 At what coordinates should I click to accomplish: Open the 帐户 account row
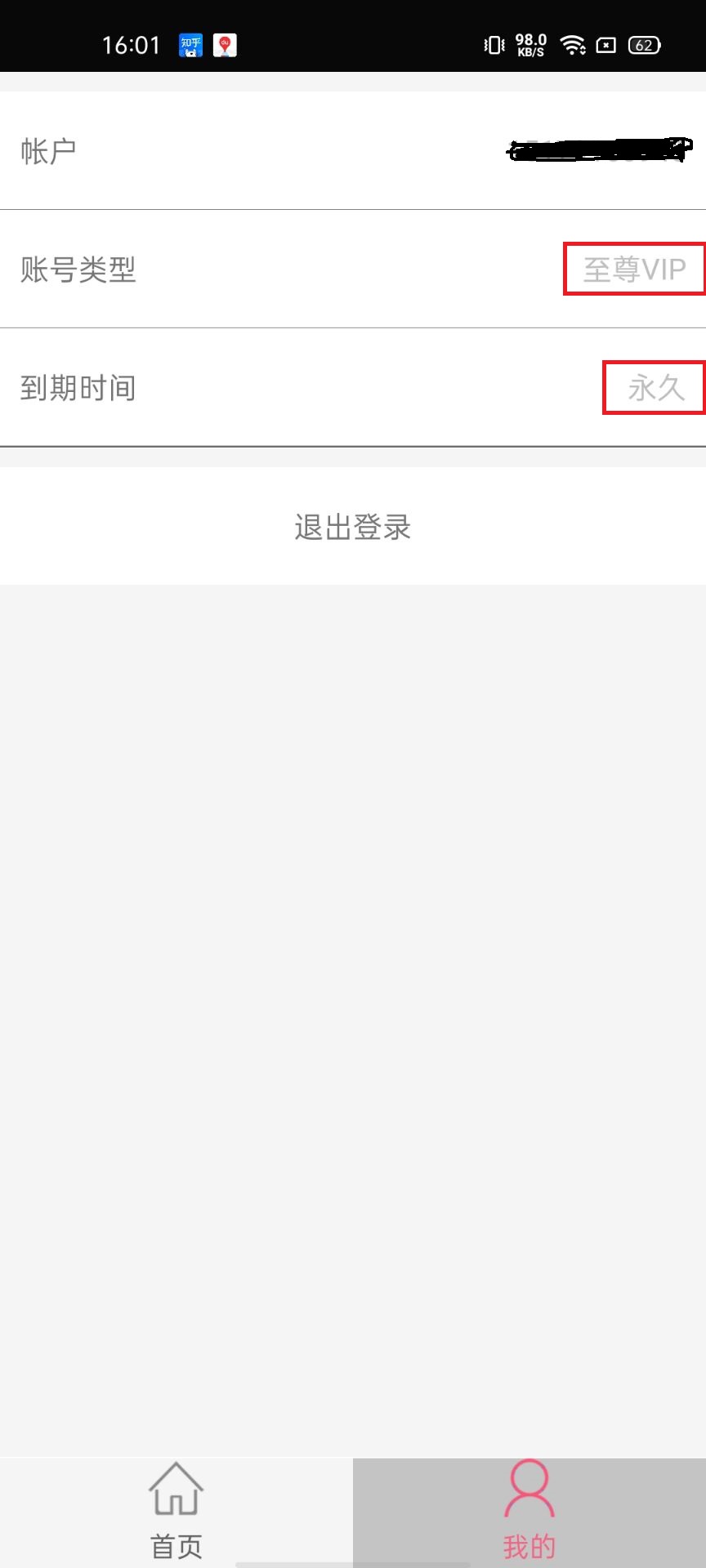coord(353,150)
